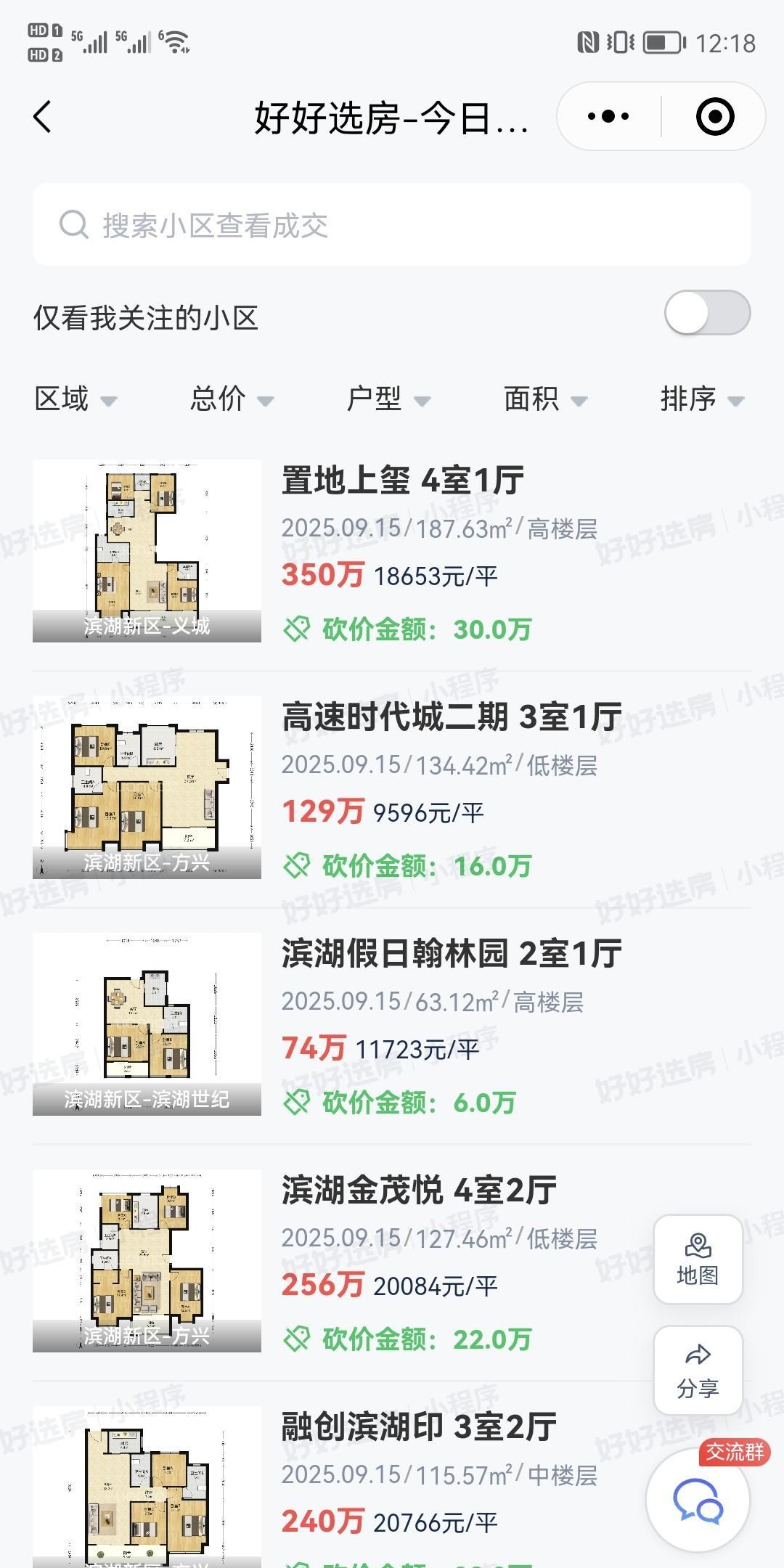
Task: Expand the 面积 filter dropdown
Action: 546,399
